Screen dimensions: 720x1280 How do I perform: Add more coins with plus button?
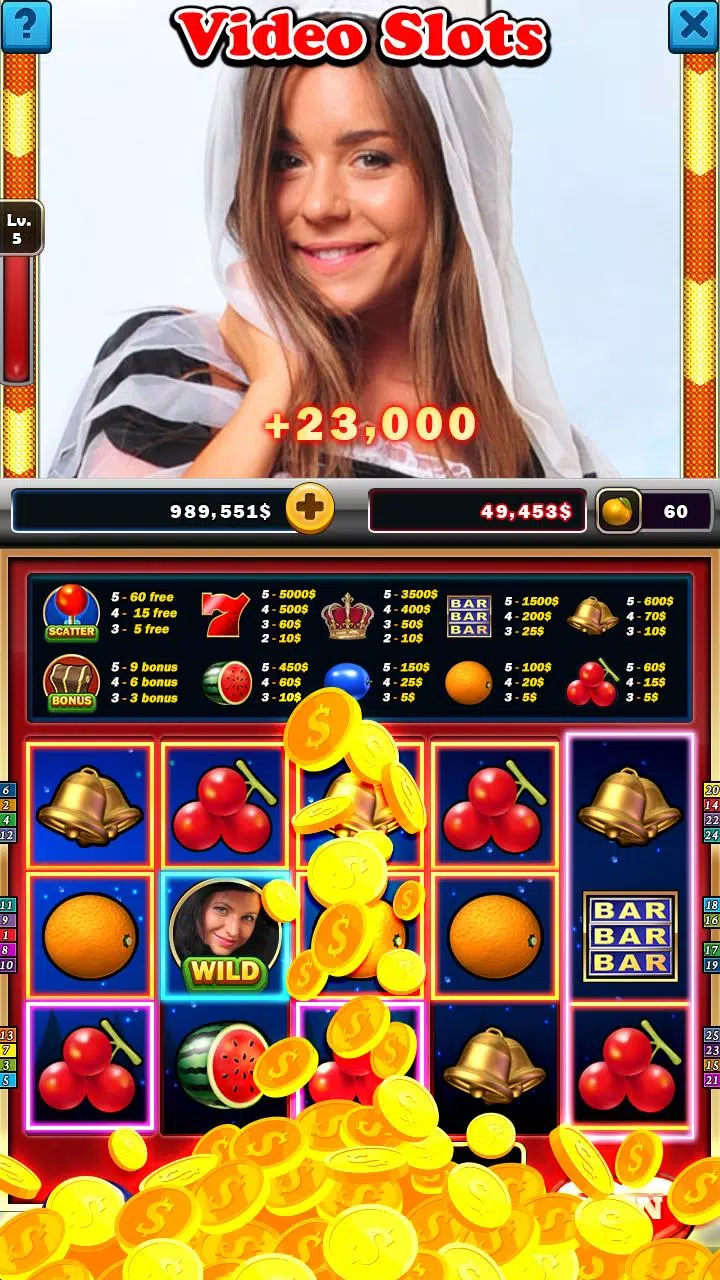pyautogui.click(x=310, y=509)
